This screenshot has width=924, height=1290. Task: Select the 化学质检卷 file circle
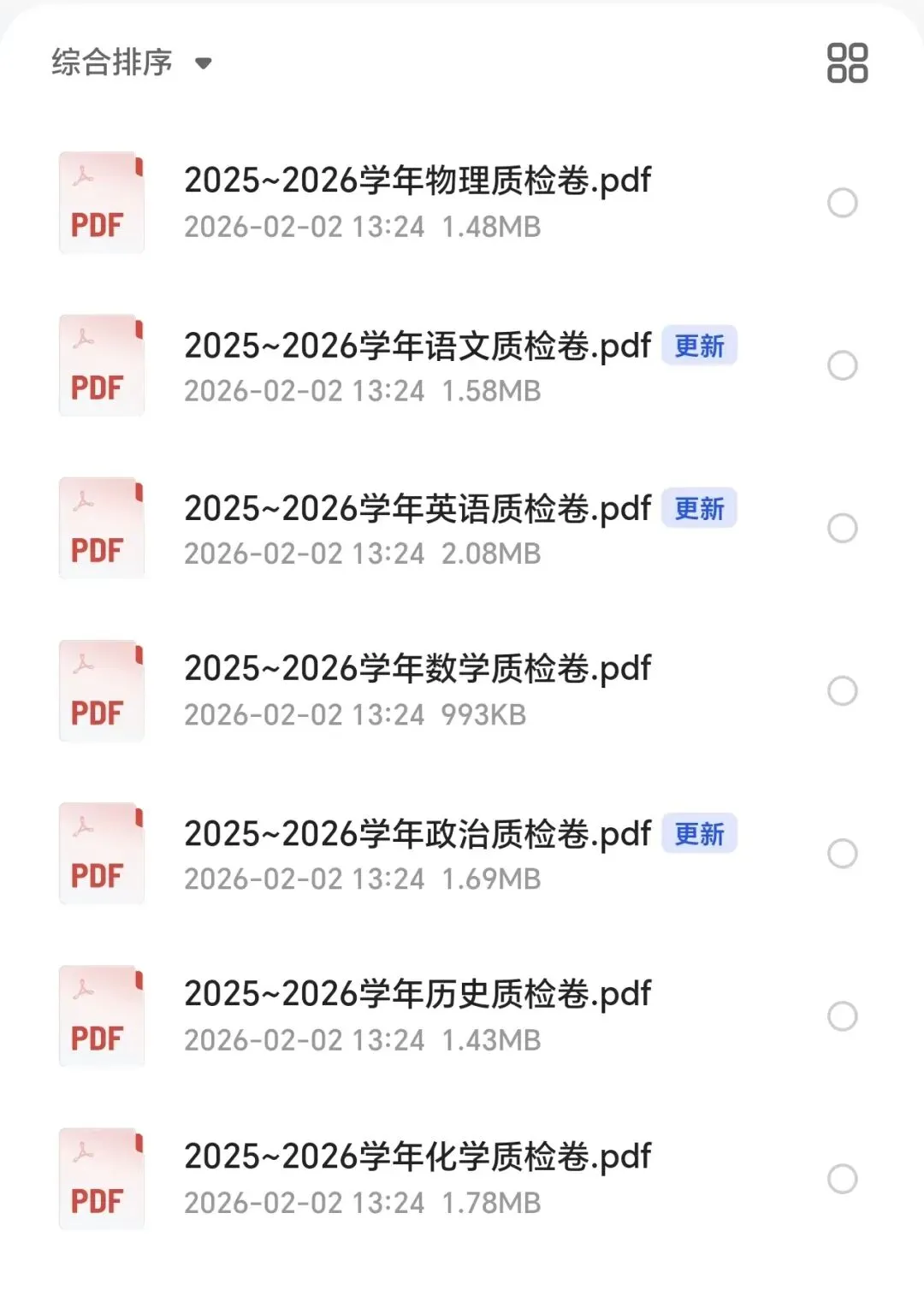pyautogui.click(x=843, y=1179)
